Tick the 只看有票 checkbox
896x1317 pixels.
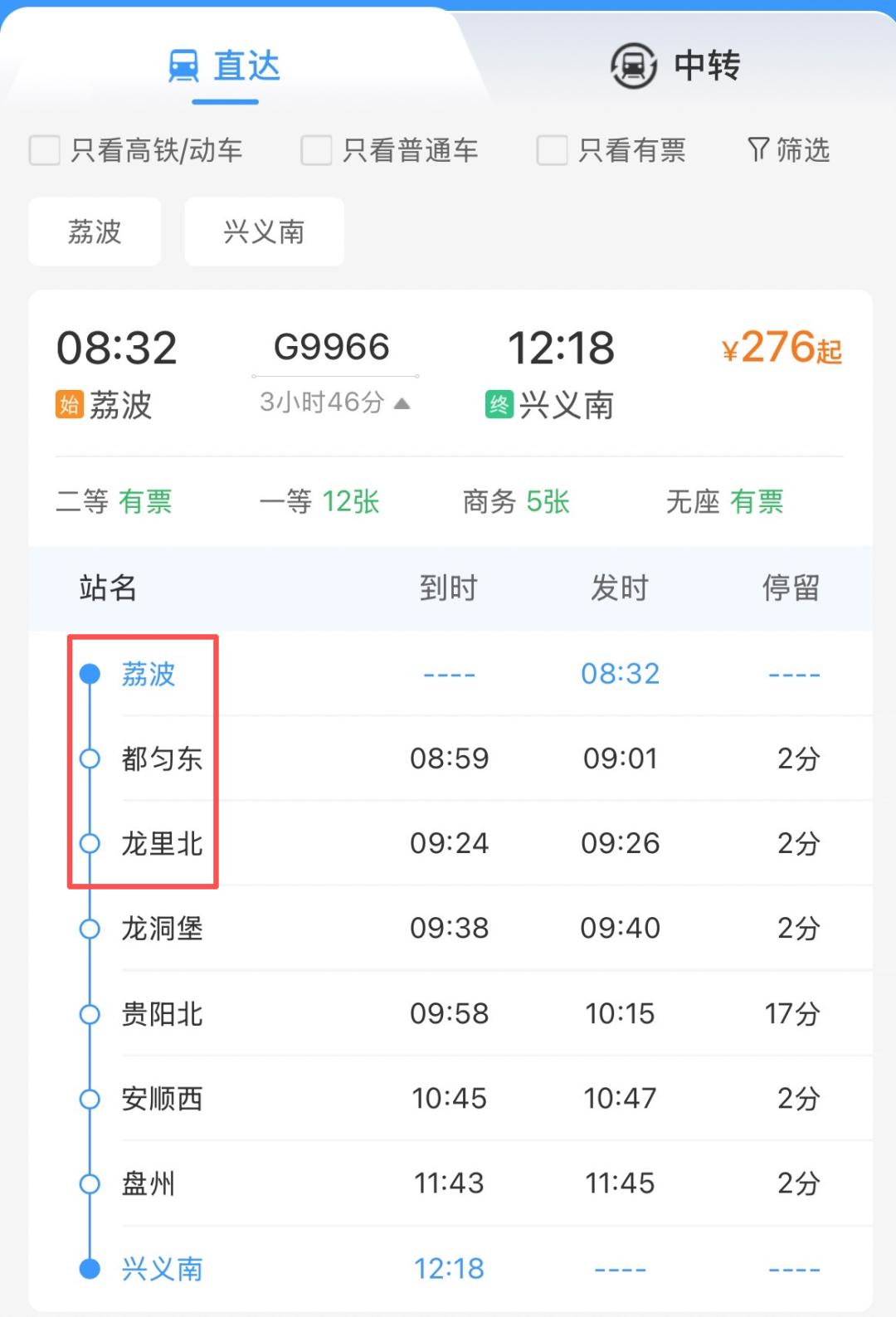[x=552, y=151]
